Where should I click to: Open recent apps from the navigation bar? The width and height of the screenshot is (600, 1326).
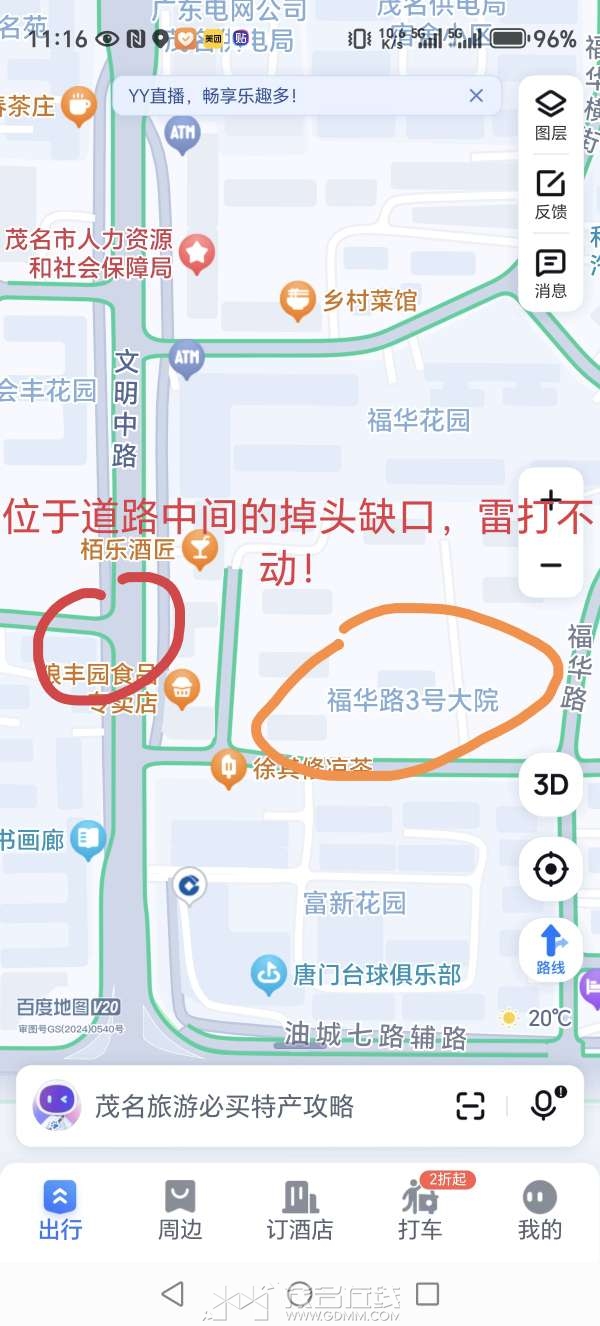tap(428, 1294)
